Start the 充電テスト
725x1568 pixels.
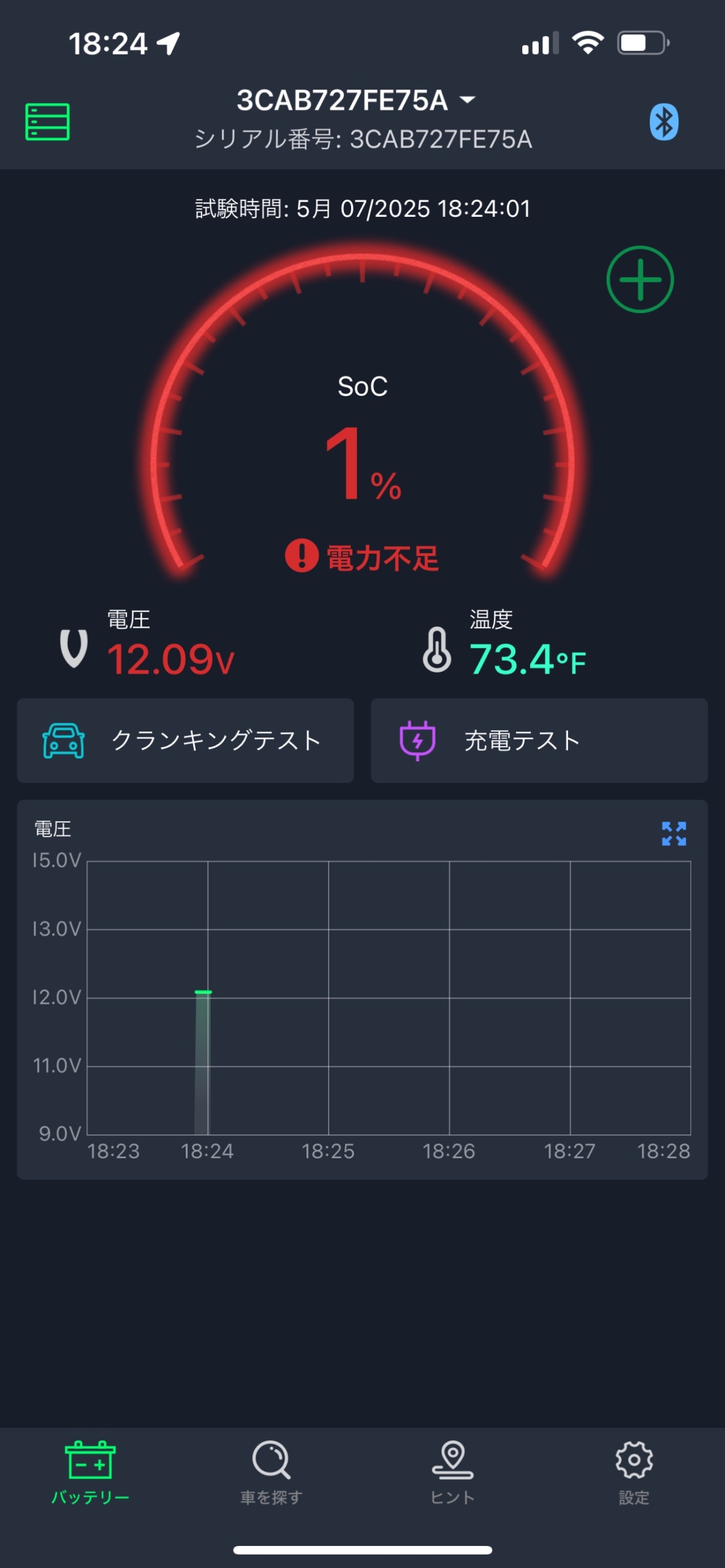click(539, 740)
